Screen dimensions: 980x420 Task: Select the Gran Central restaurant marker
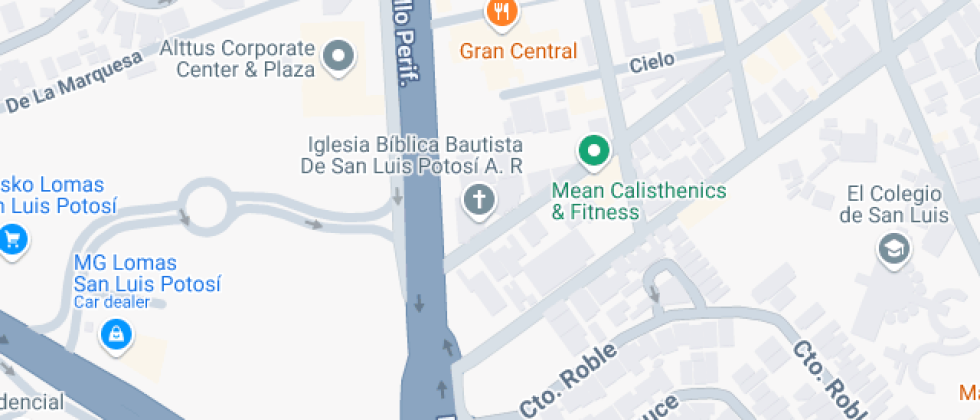click(501, 14)
